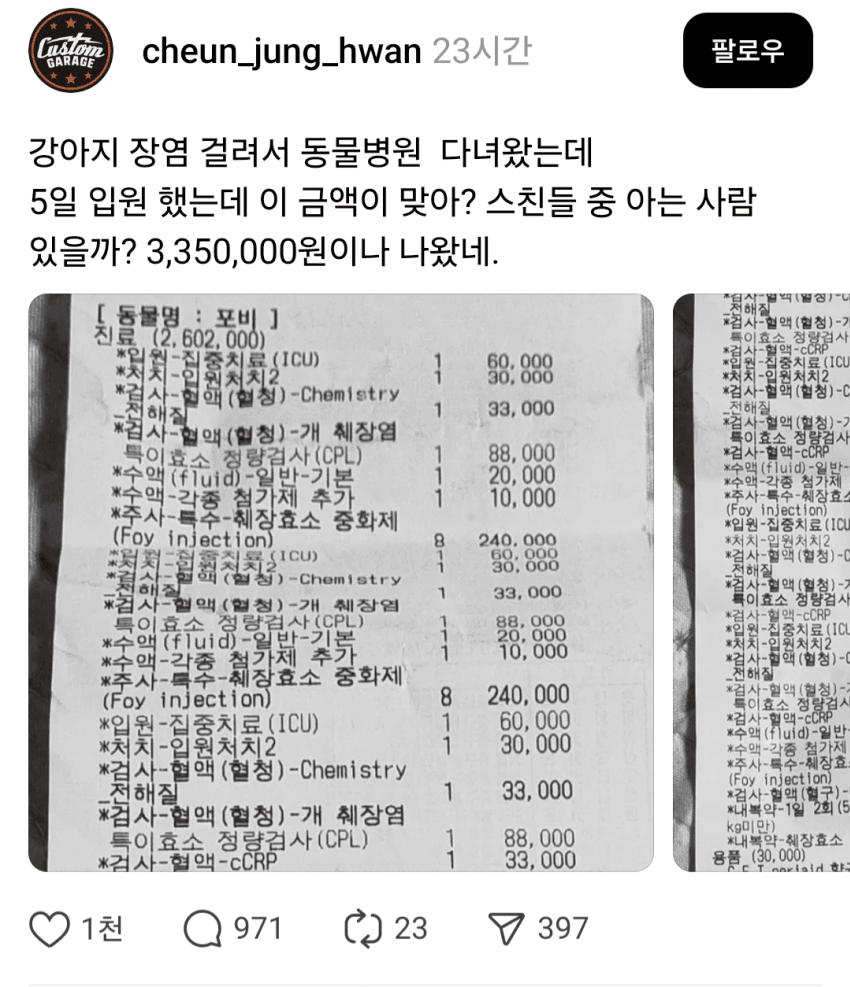Open the comments on this post
The height and width of the screenshot is (987, 850).
[x=204, y=929]
